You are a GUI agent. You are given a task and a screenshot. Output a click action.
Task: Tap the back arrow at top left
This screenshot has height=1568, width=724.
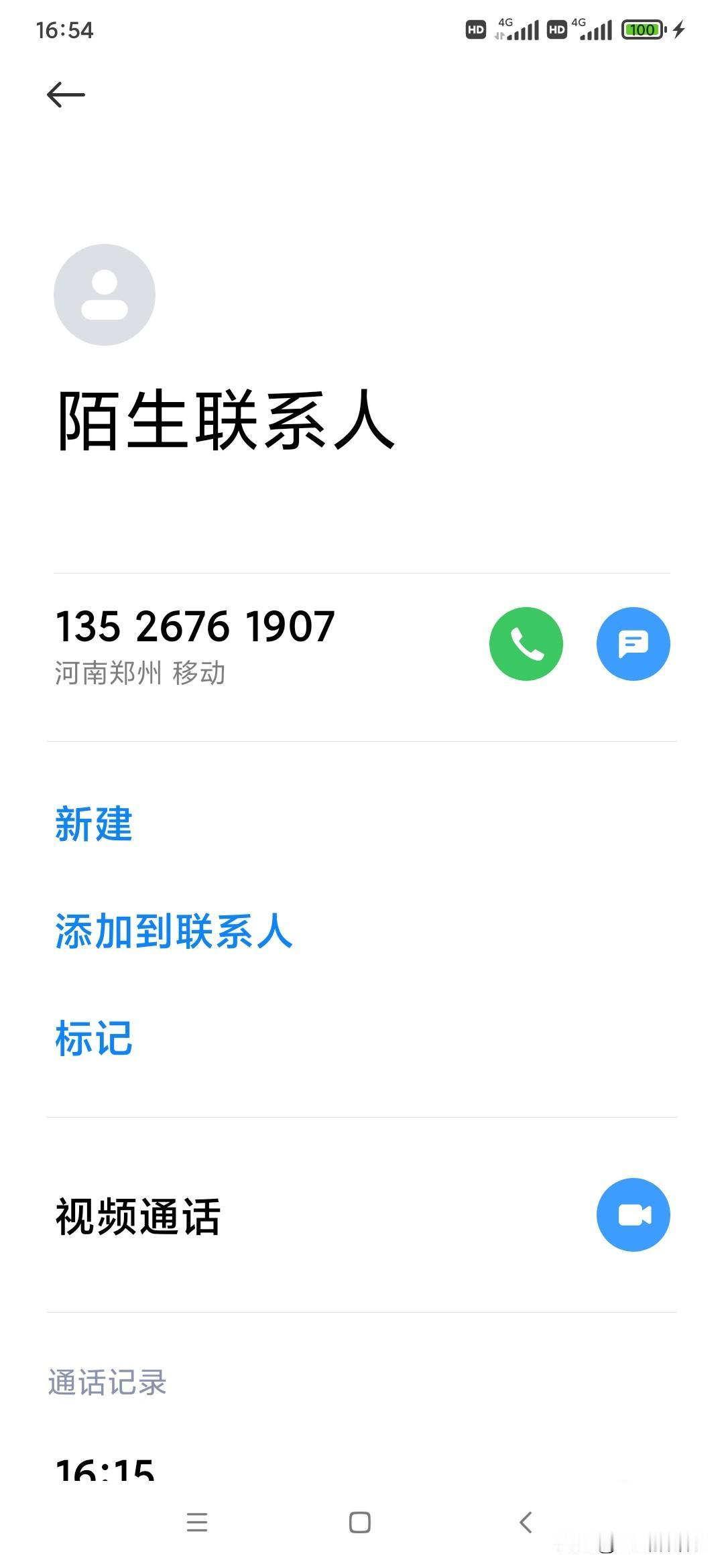(x=65, y=94)
